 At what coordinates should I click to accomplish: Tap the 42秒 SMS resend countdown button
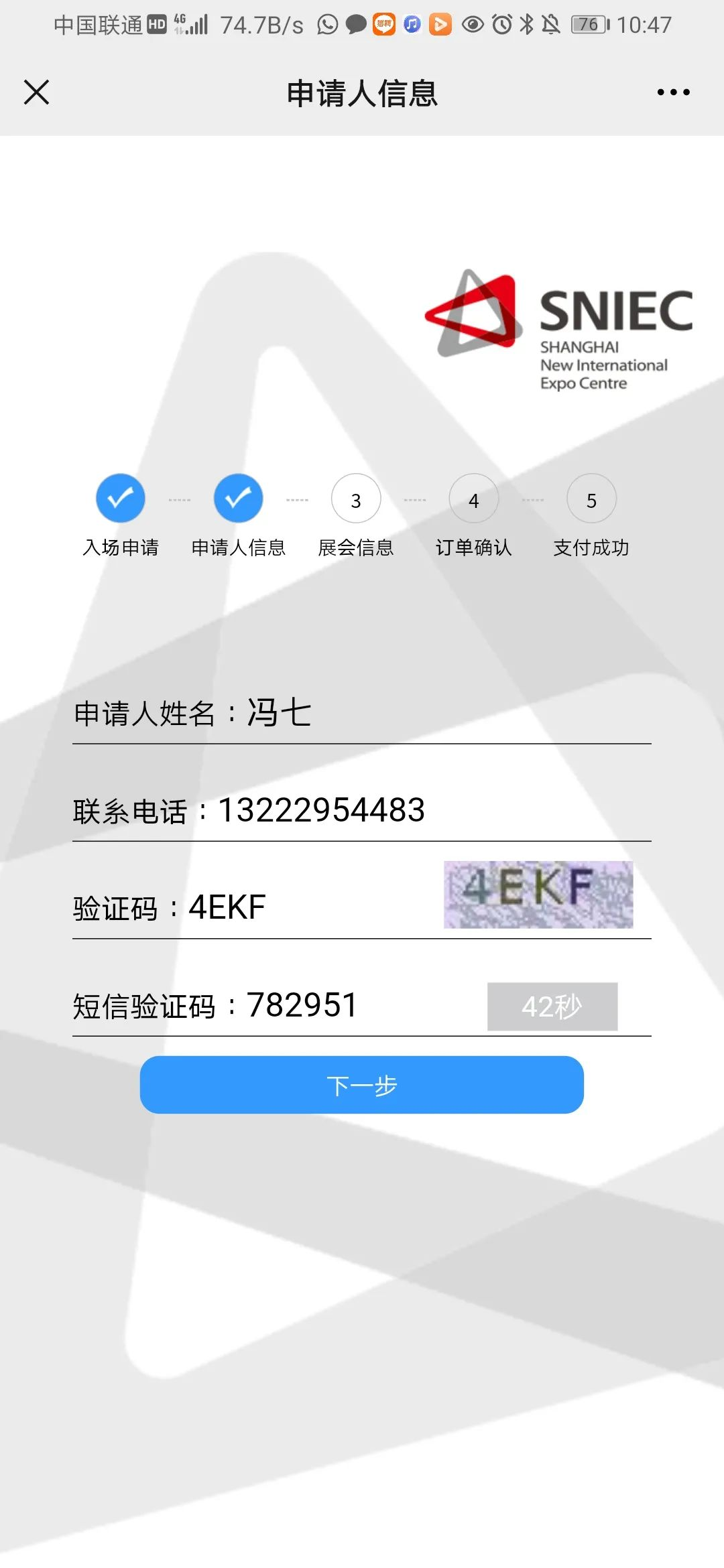(552, 1006)
